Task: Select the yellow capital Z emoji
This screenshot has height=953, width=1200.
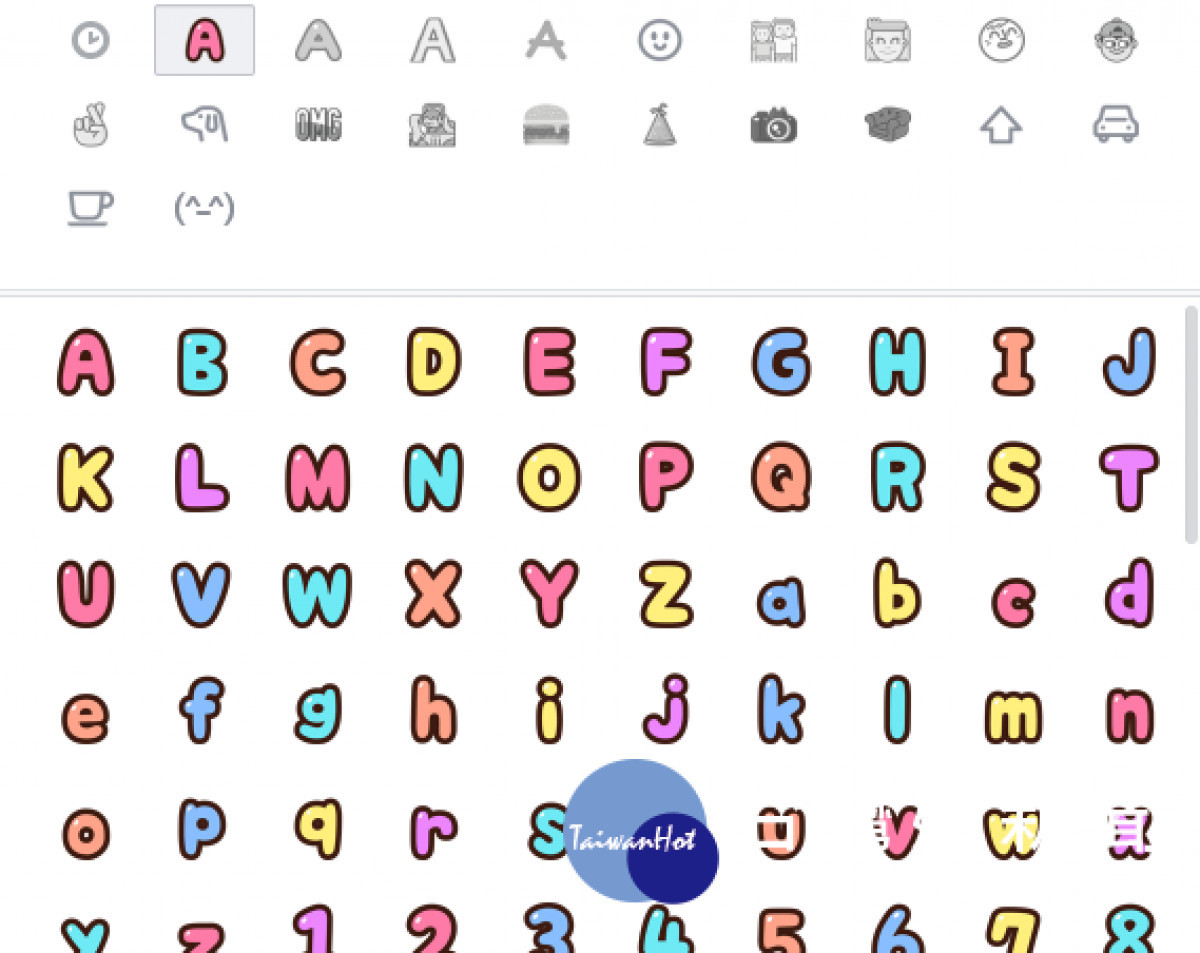Action: tap(666, 593)
